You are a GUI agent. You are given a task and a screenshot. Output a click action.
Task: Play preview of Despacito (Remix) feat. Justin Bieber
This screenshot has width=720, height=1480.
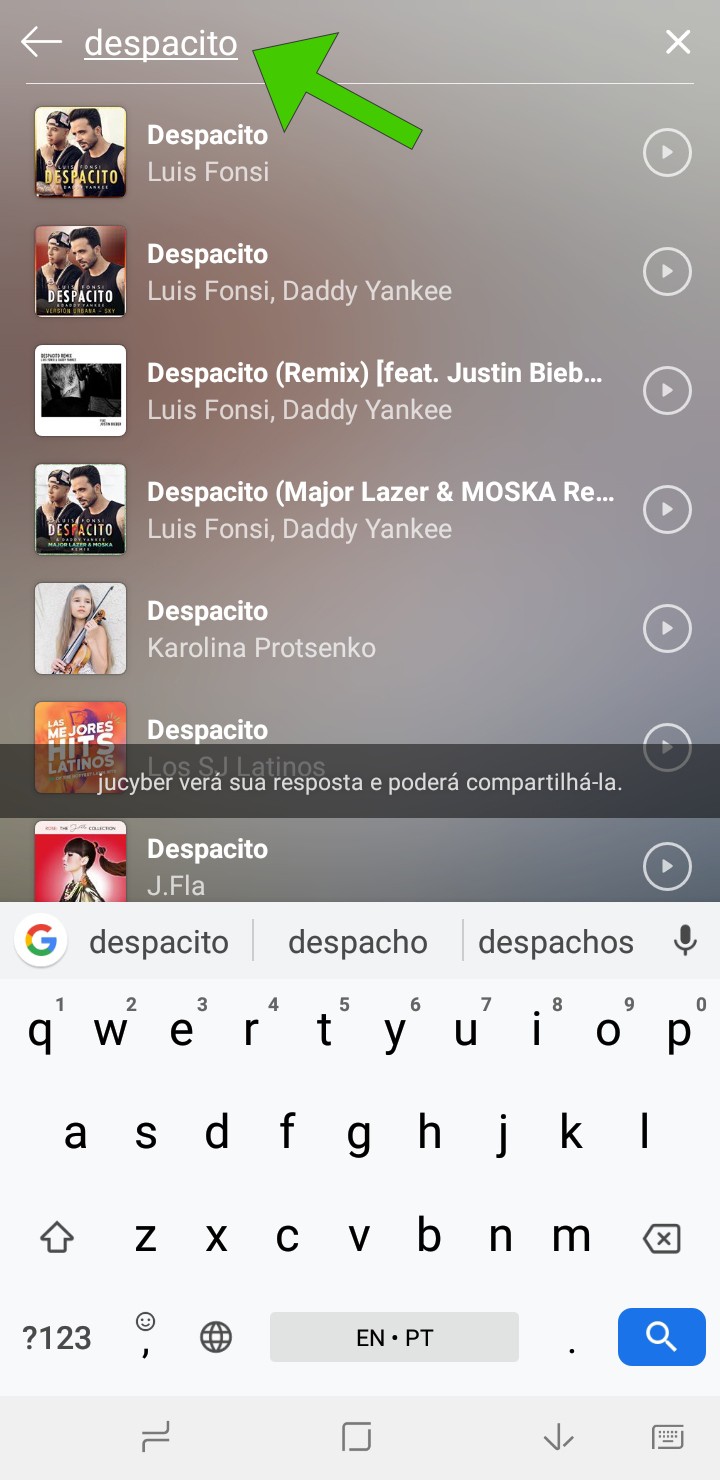tap(666, 391)
